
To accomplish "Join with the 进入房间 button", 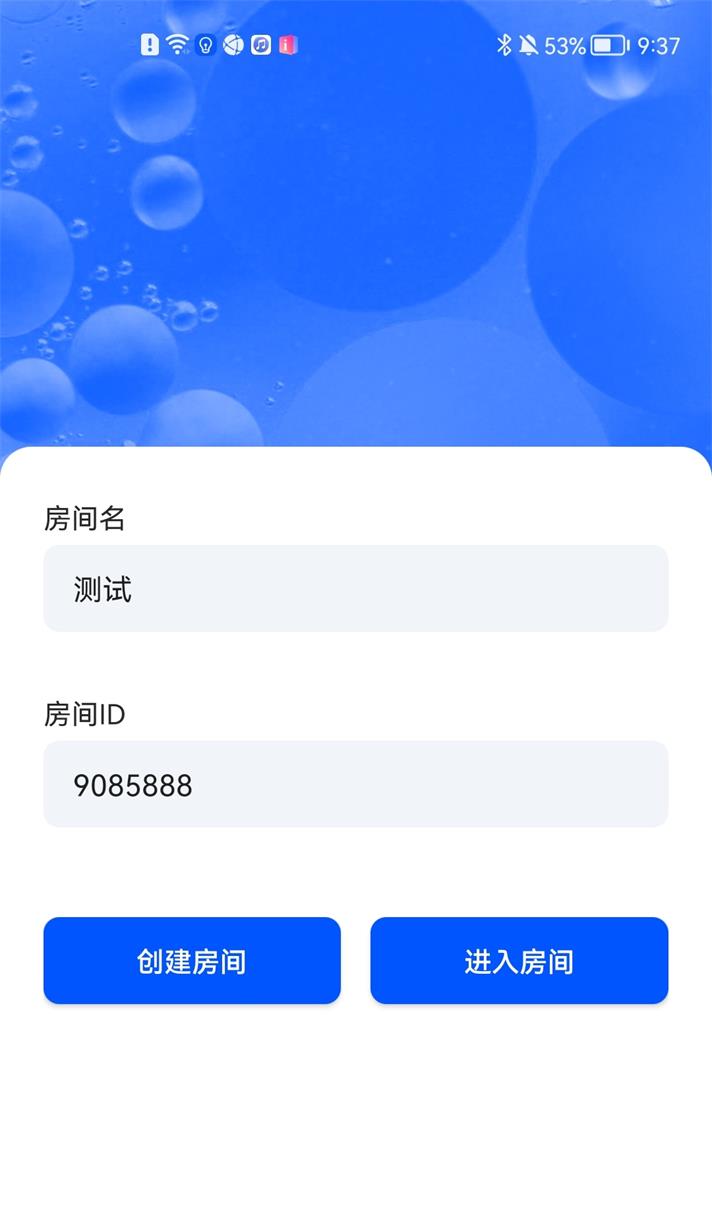I will 519,961.
